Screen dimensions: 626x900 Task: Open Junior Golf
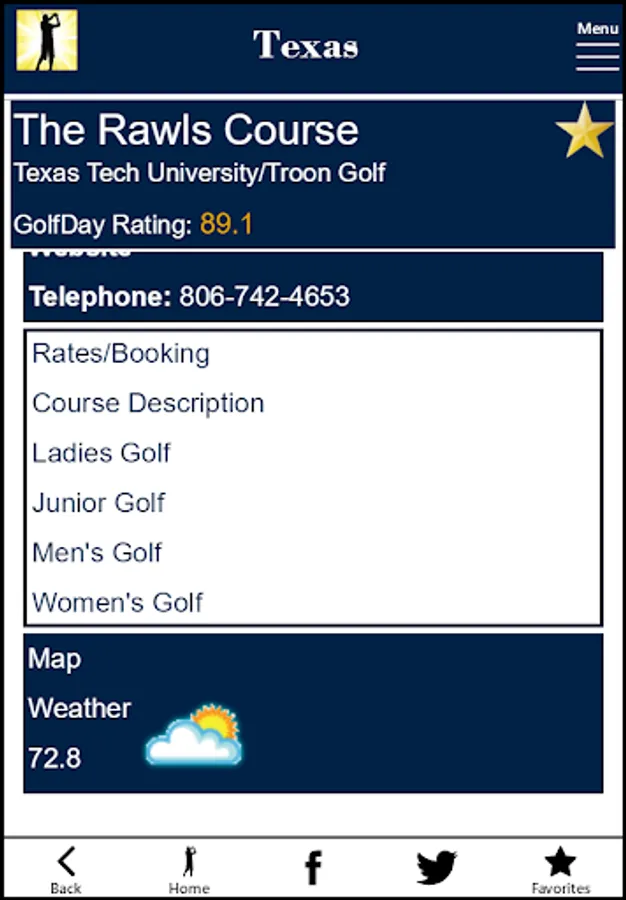[x=98, y=503]
